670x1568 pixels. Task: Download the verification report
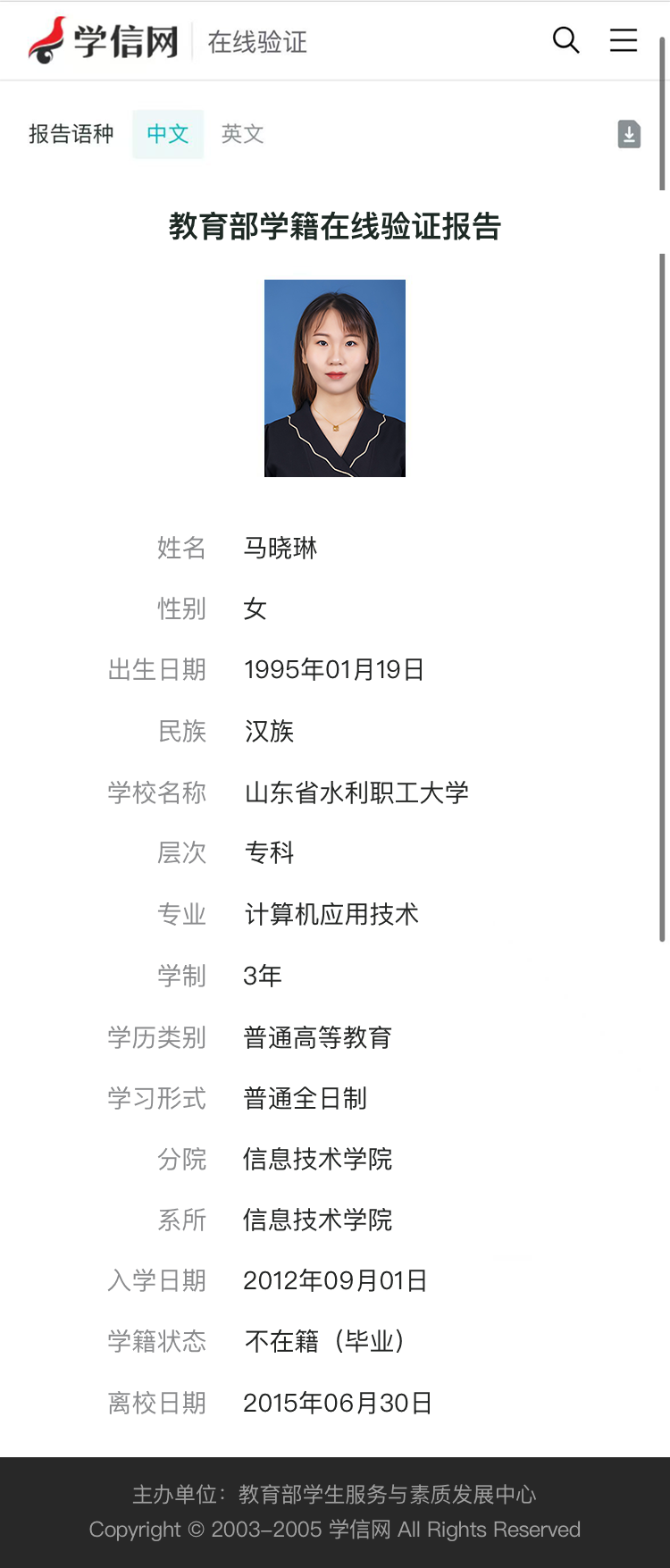coord(629,134)
